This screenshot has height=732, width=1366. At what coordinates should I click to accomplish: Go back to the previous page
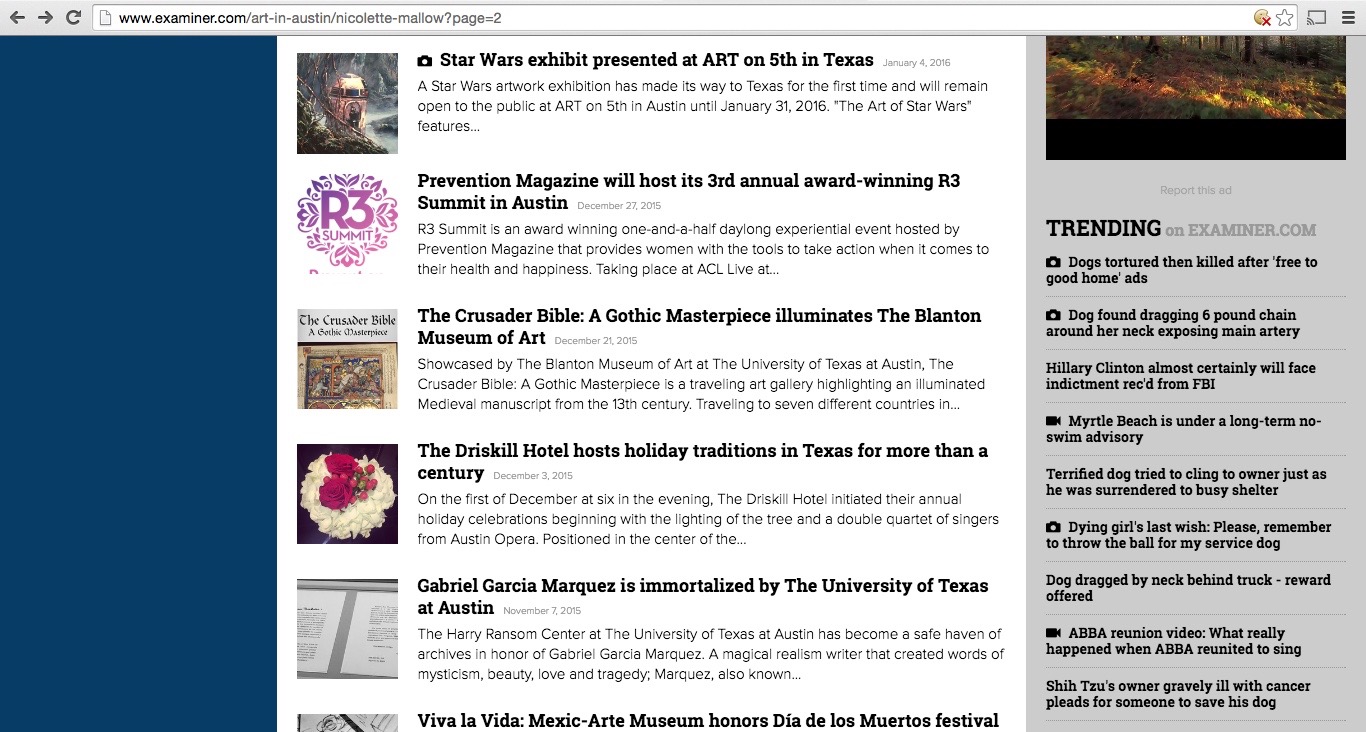tap(17, 17)
